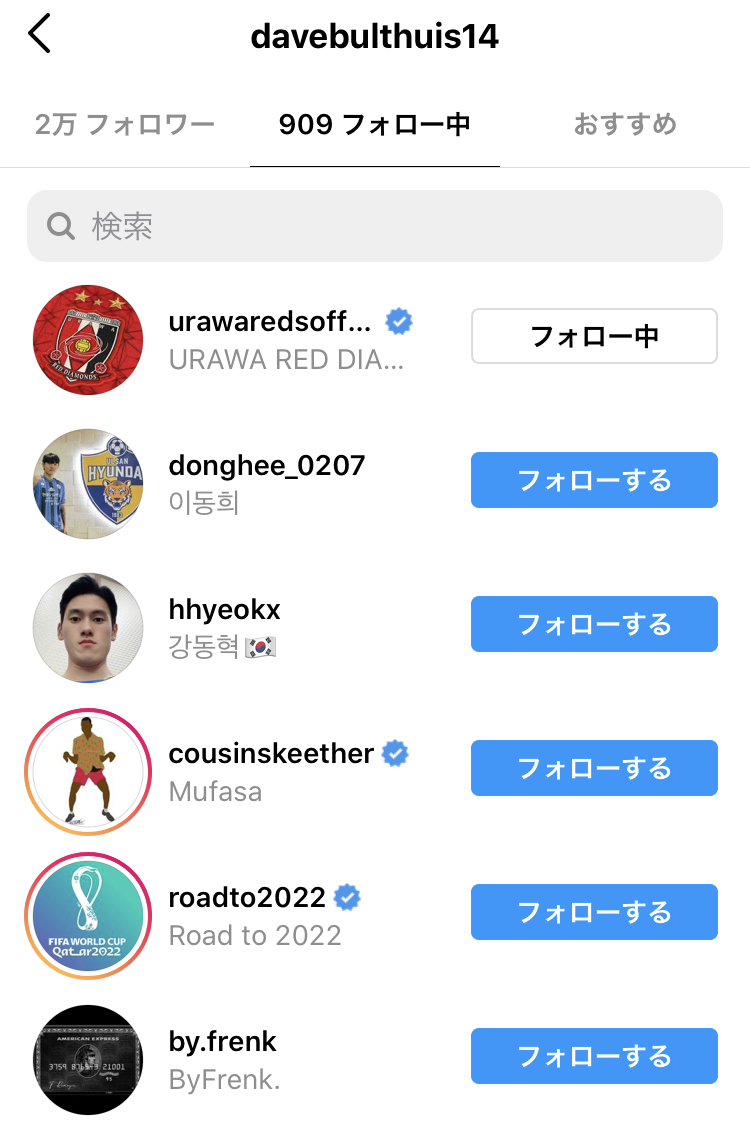Follow cousinskeether
The width and height of the screenshot is (750, 1122).
tap(594, 768)
